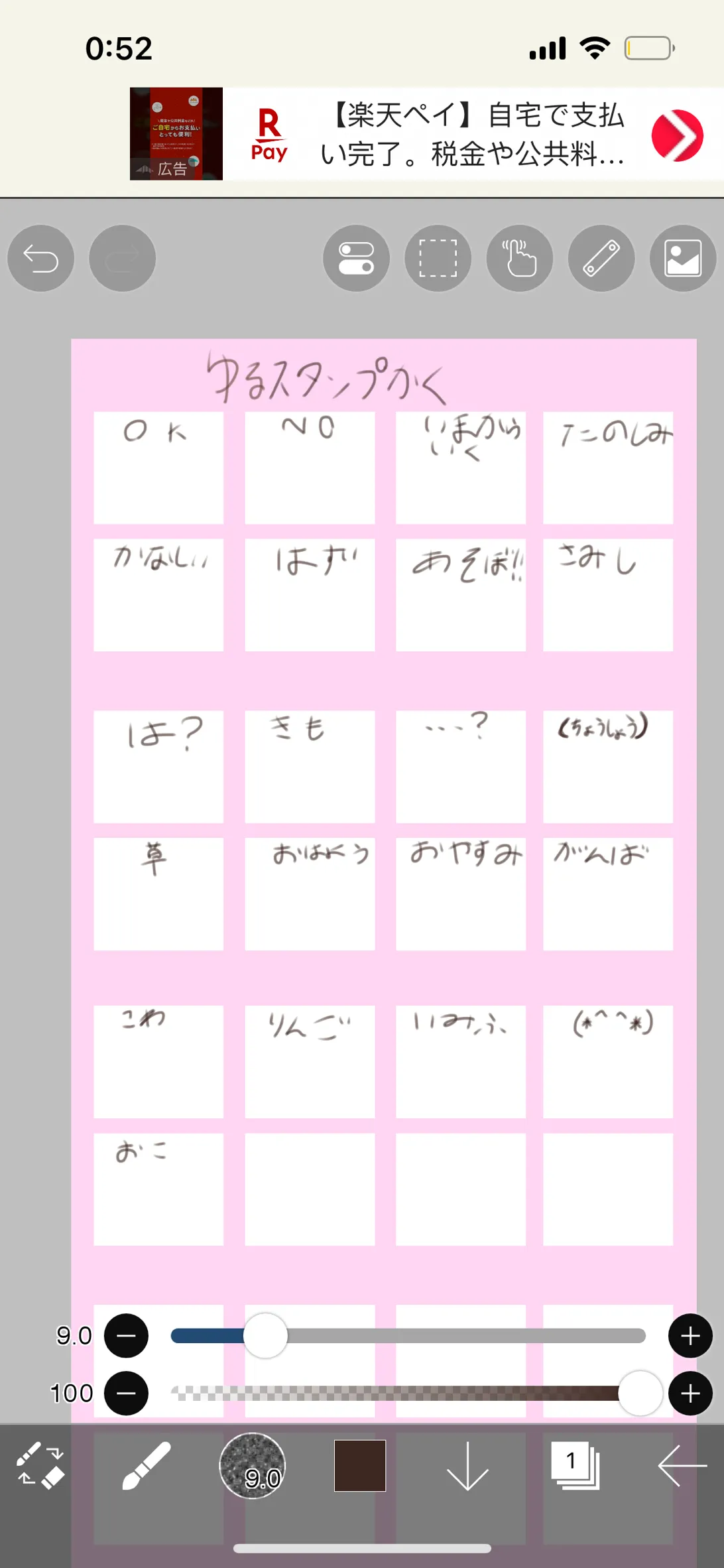The height and width of the screenshot is (1568, 724).
Task: Redo the undone action
Action: coord(122,258)
